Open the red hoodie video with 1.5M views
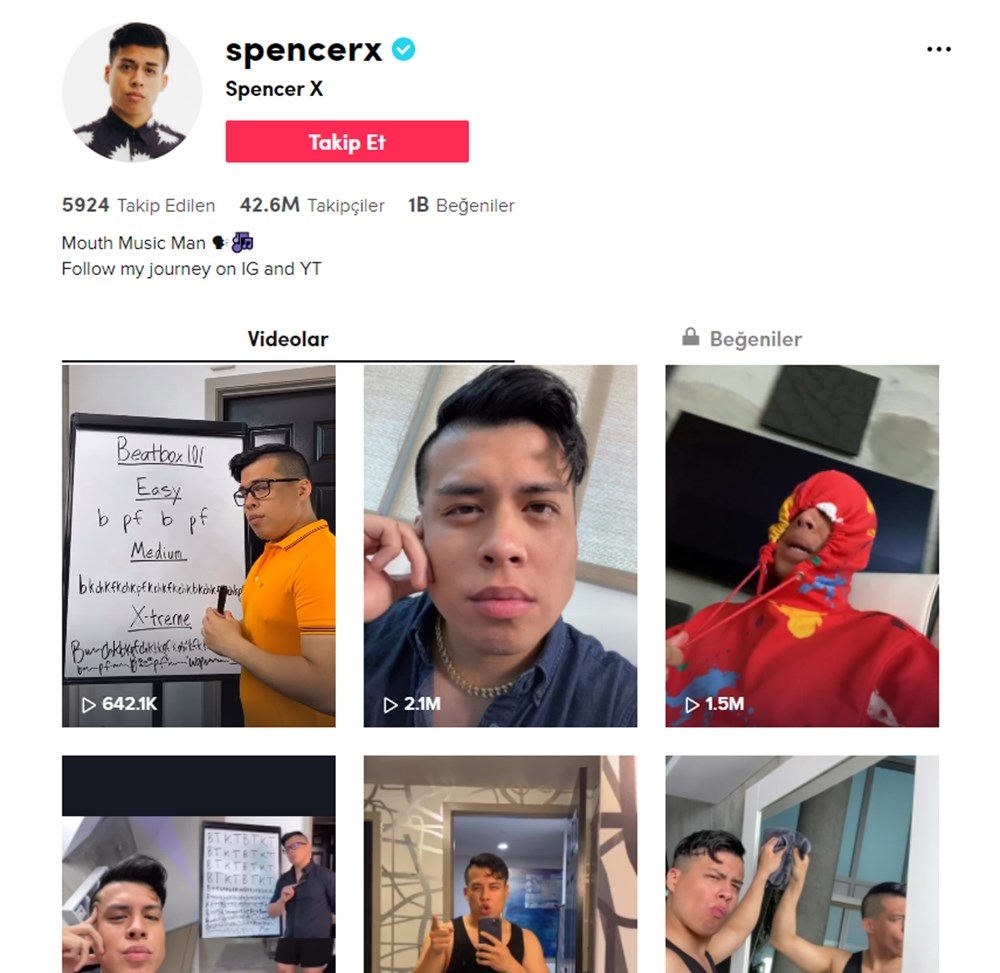The image size is (1000, 973). (802, 545)
